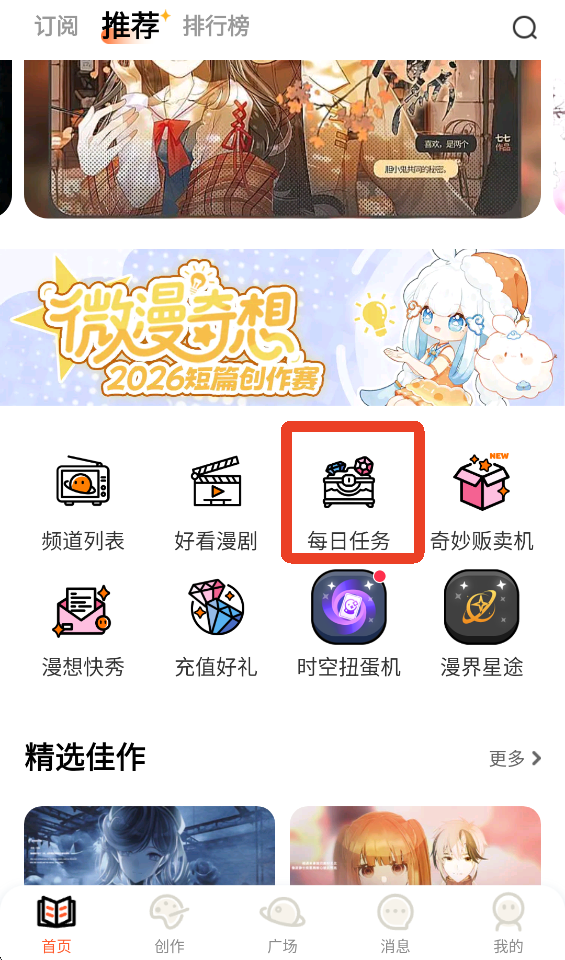Select the 推荐 tab
This screenshot has height=960, width=565.
(130, 26)
